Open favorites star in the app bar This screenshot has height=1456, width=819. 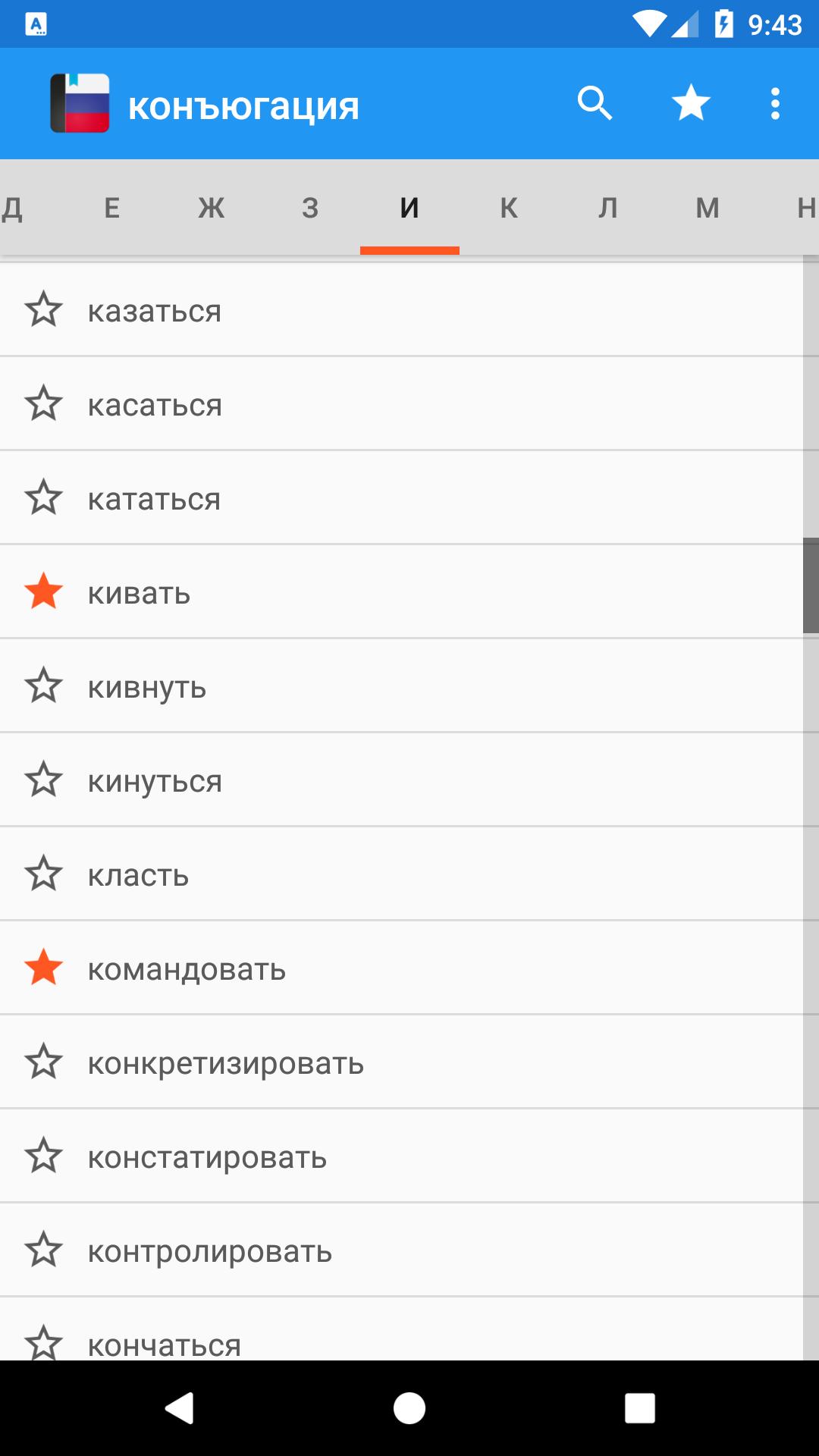coord(691,103)
